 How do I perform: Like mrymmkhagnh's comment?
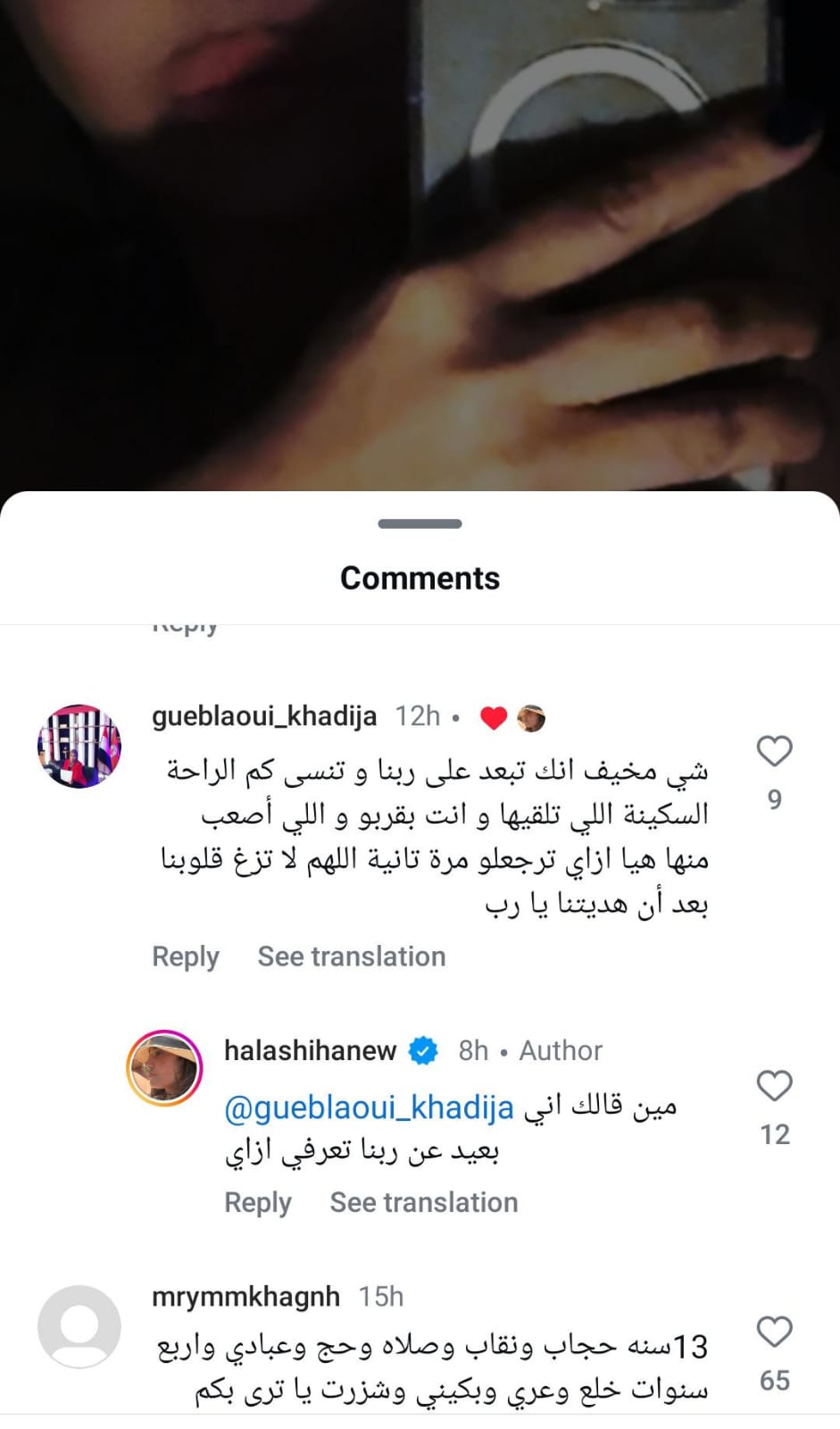pos(774,1332)
